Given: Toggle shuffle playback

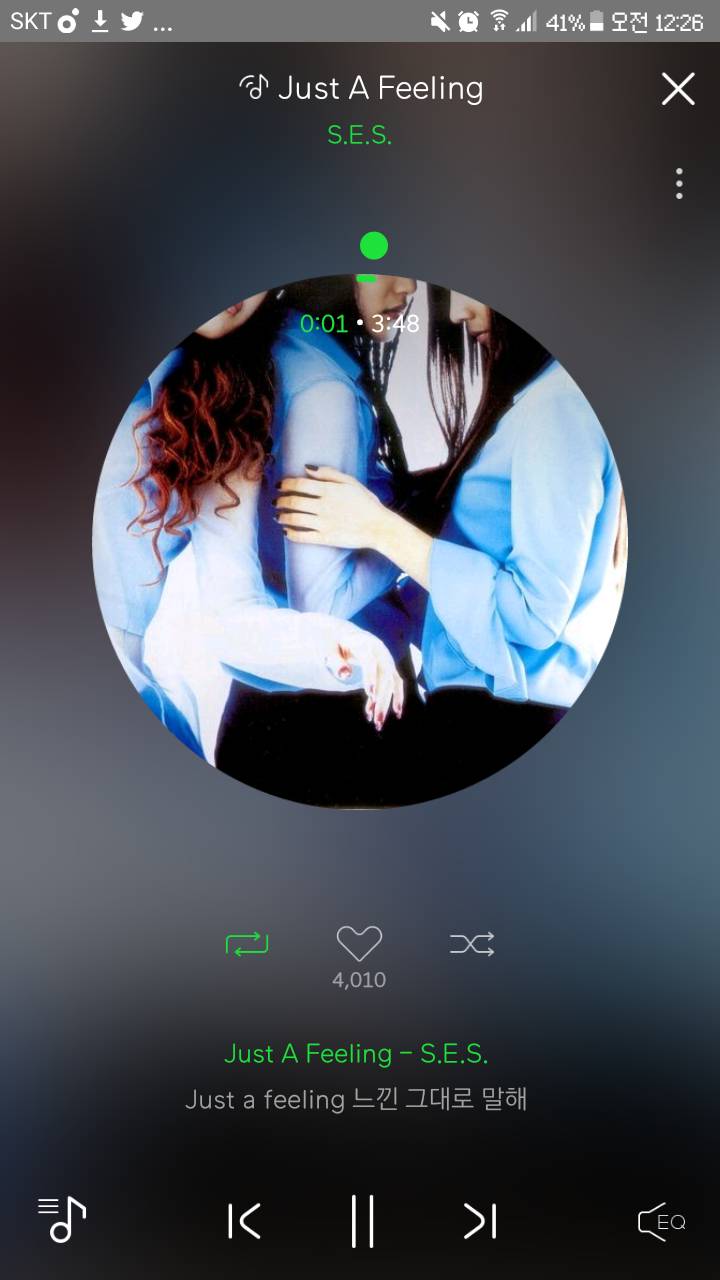Looking at the screenshot, I should pos(472,943).
